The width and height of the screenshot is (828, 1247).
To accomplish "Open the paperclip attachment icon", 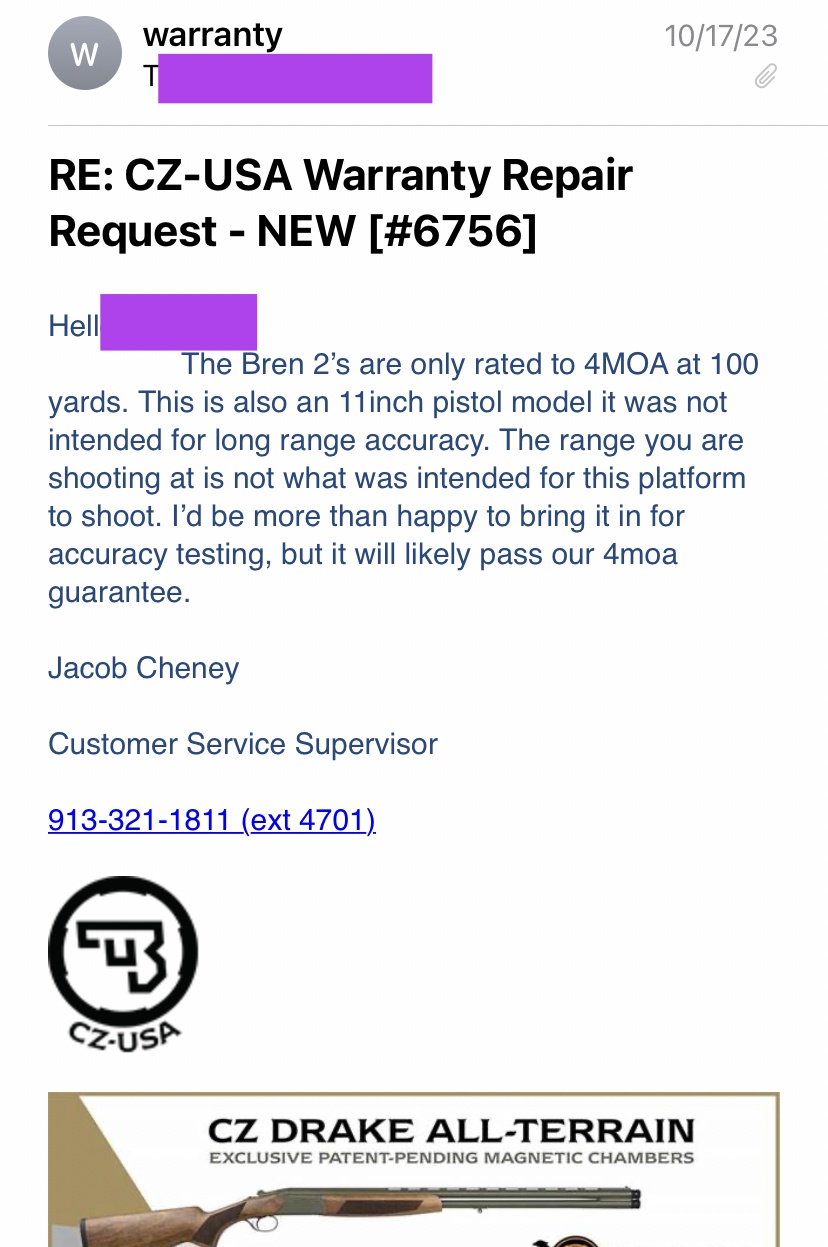I will [765, 76].
